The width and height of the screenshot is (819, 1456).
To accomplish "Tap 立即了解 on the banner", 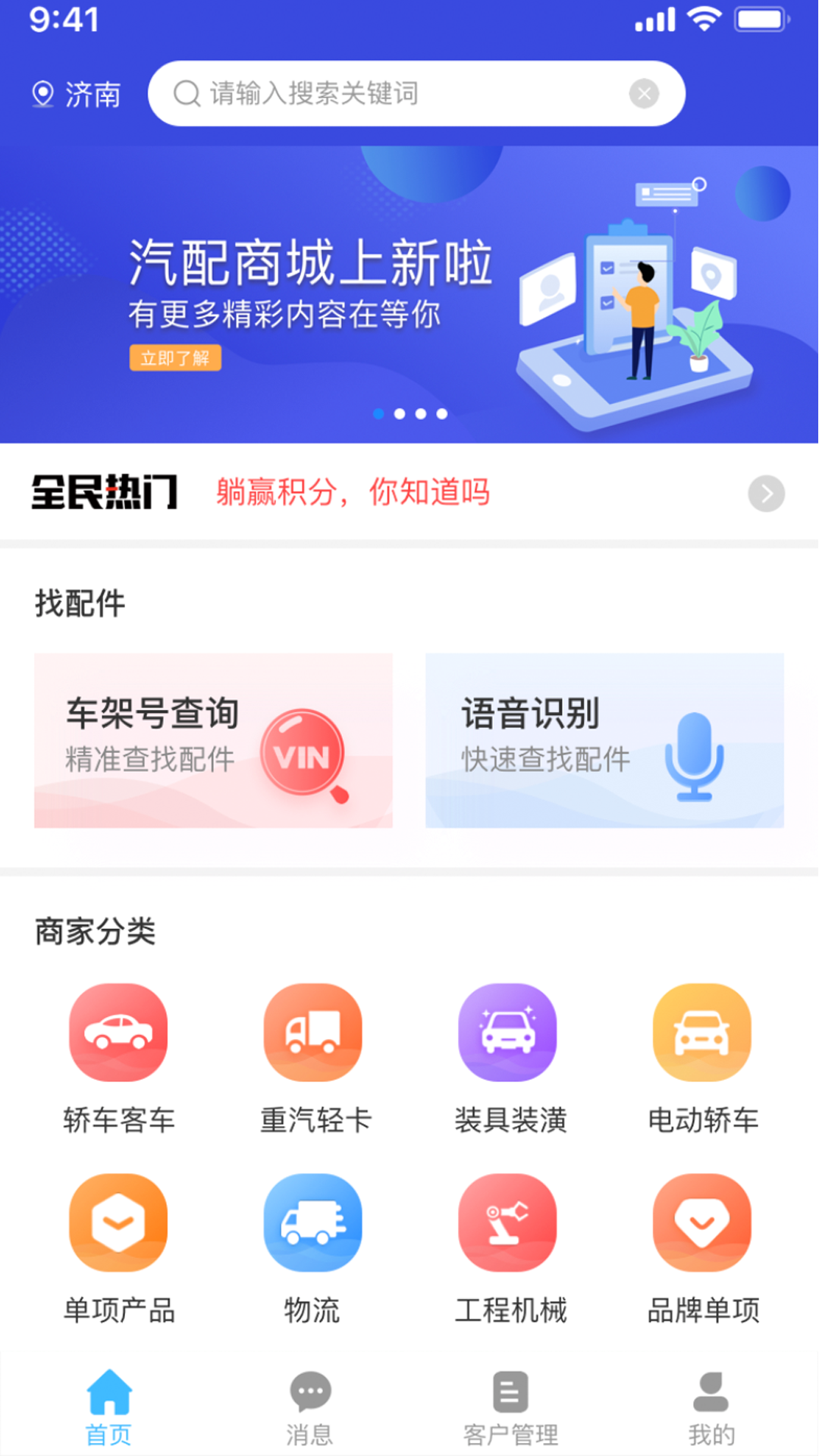I will click(x=175, y=358).
